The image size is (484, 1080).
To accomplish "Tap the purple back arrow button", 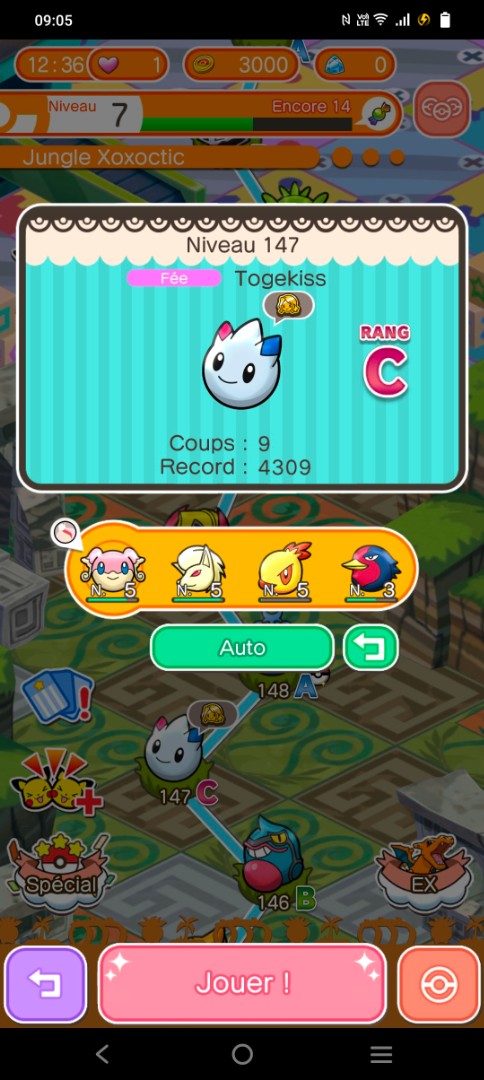I will pyautogui.click(x=45, y=984).
